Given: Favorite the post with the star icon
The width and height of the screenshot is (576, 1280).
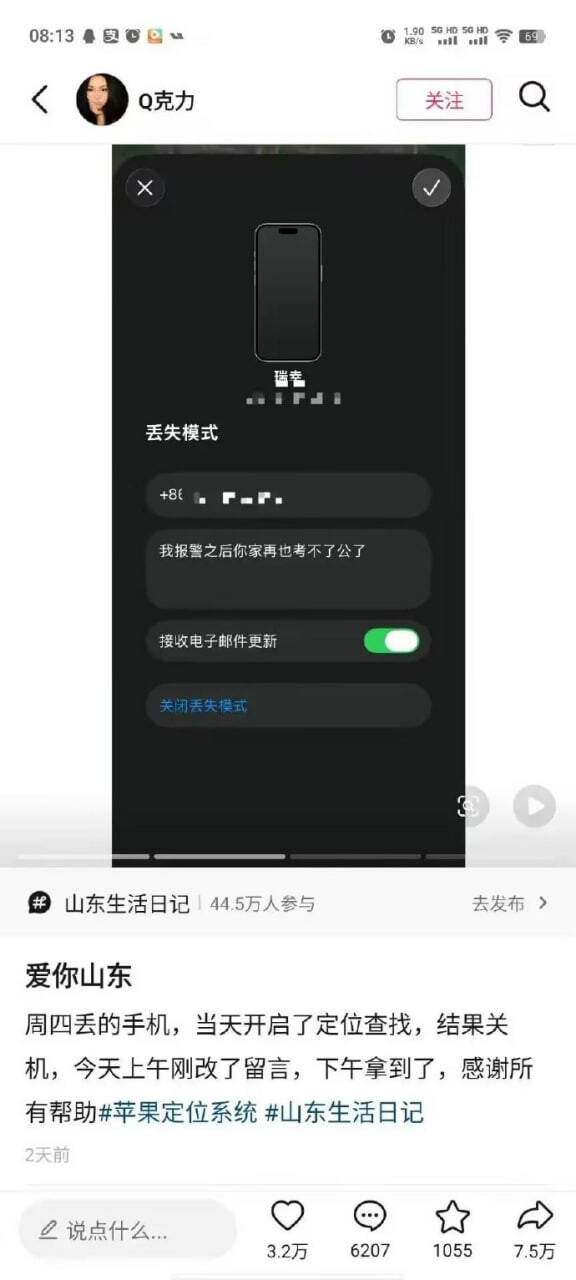Looking at the screenshot, I should coord(452,1229).
